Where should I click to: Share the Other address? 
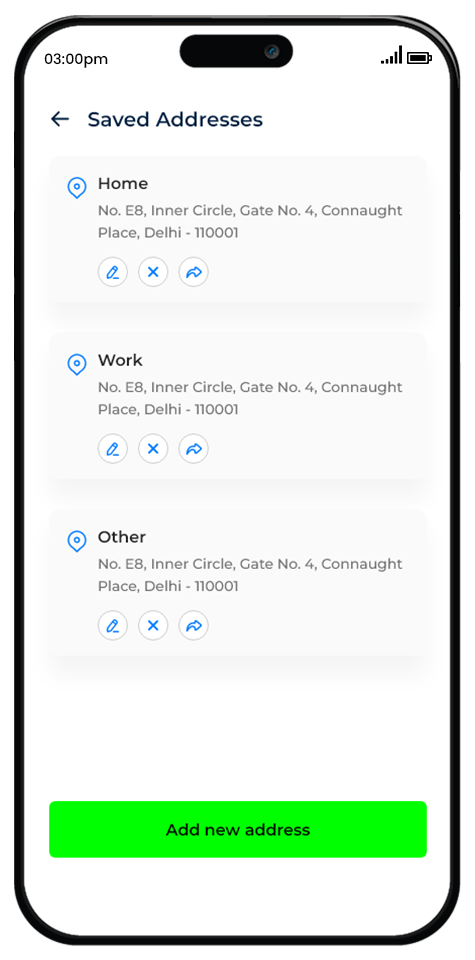(x=193, y=626)
